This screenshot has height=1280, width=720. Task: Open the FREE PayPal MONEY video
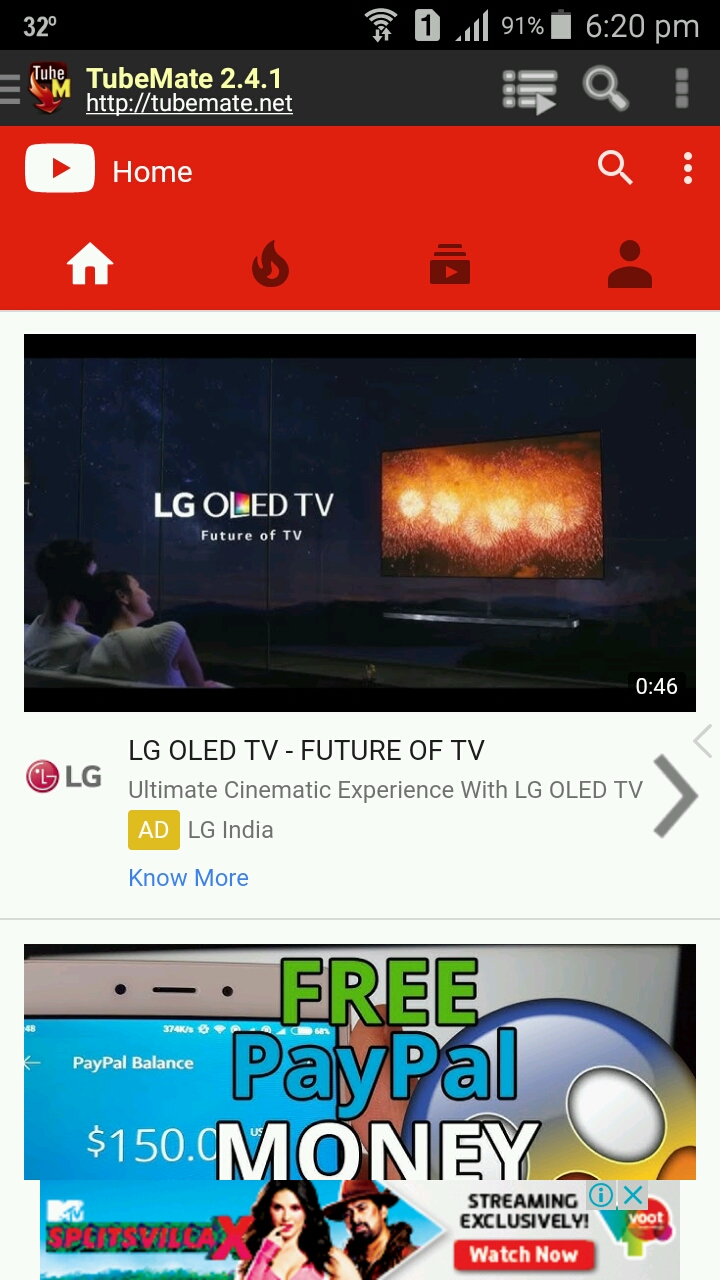[360, 1060]
